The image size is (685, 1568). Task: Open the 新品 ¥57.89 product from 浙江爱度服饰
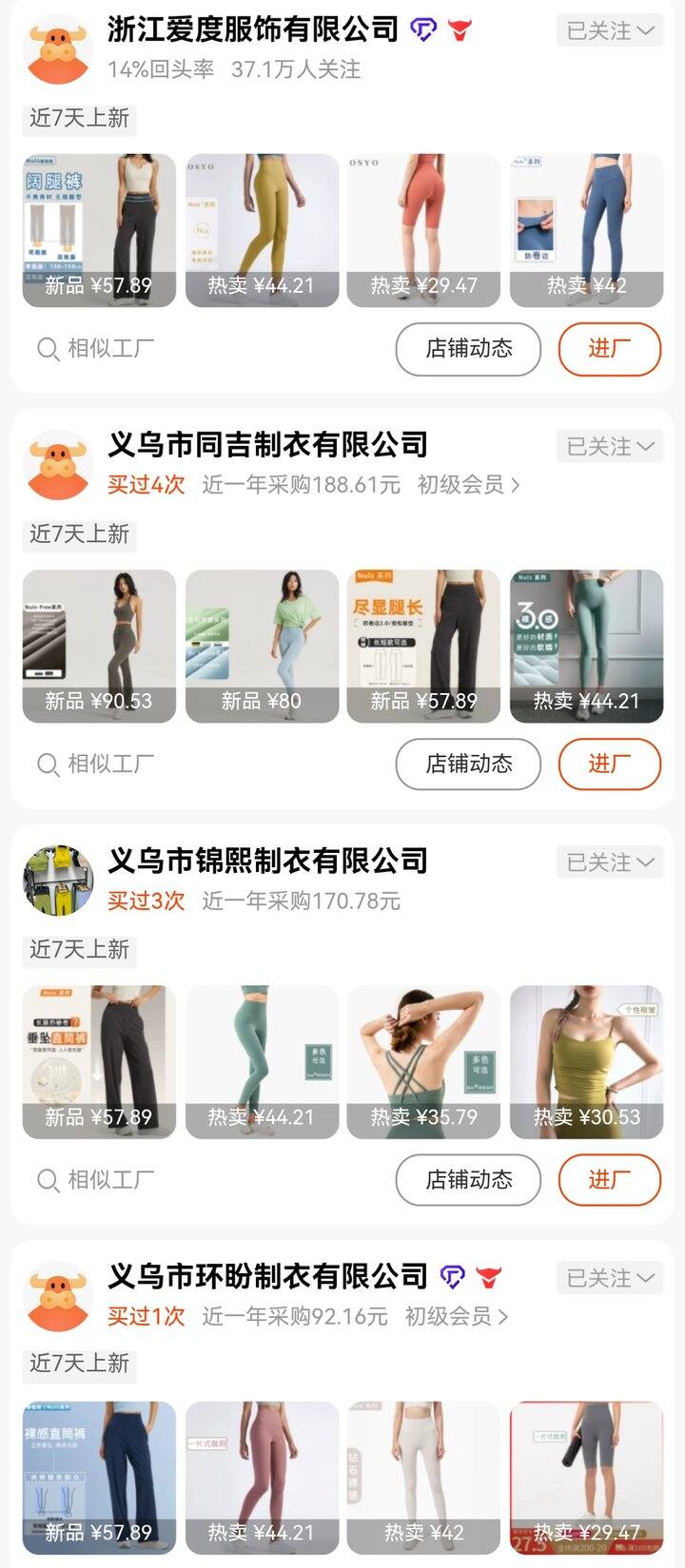99,230
